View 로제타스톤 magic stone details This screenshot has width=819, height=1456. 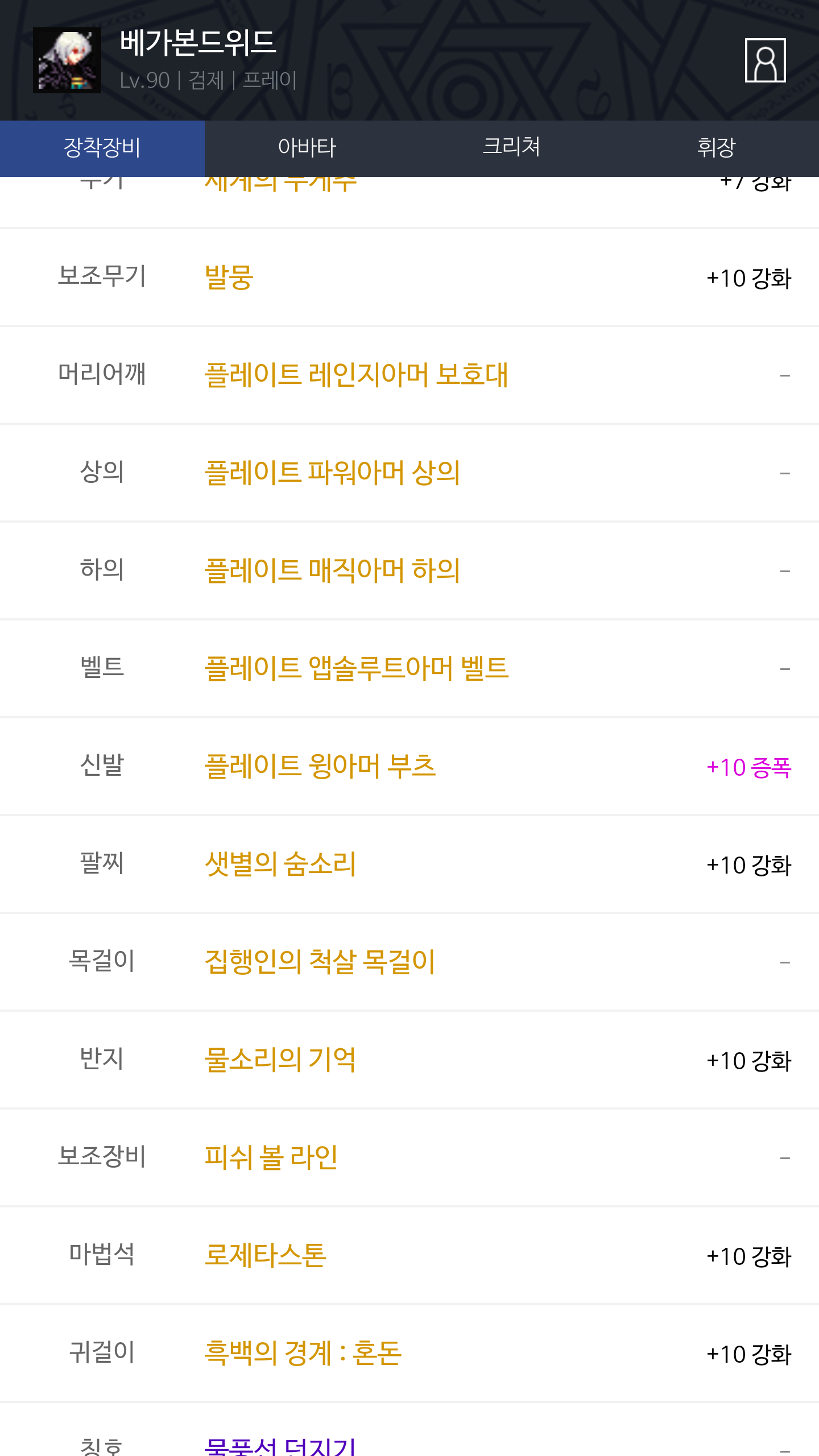click(x=266, y=1256)
